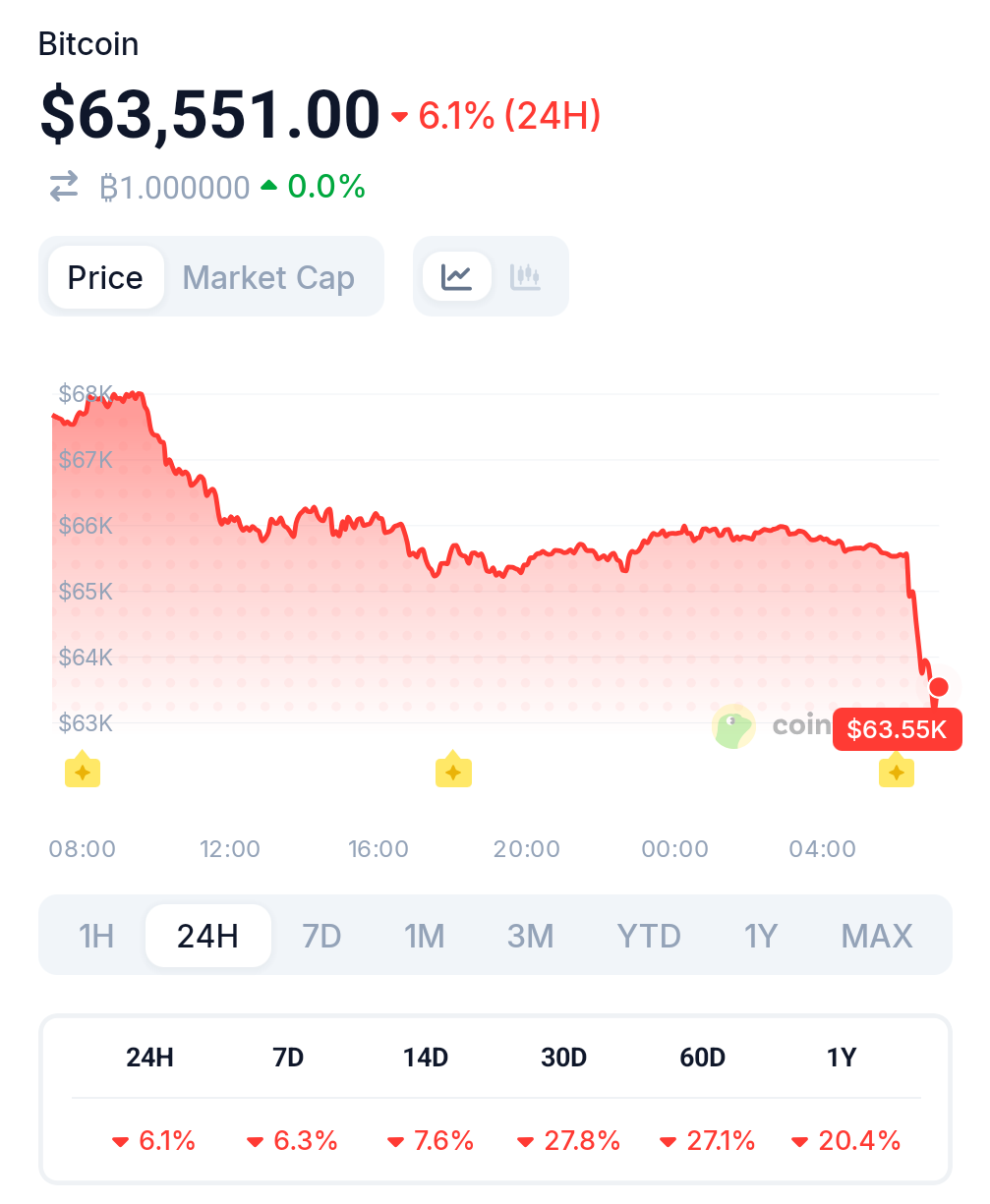990x1204 pixels.
Task: Switch to candlestick chart icon
Action: tap(526, 276)
